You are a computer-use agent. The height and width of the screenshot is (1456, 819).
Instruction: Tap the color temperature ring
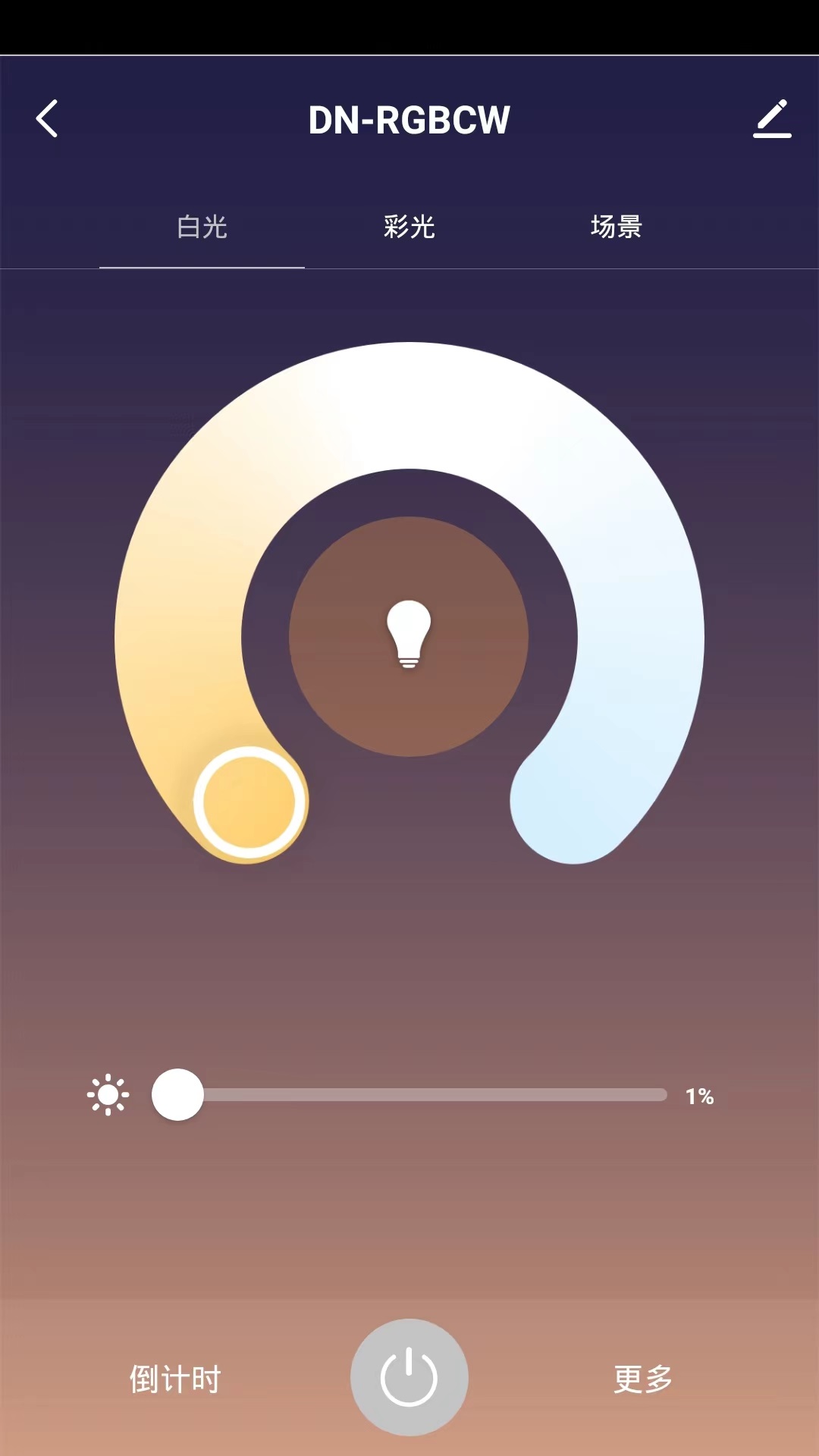pos(409,406)
